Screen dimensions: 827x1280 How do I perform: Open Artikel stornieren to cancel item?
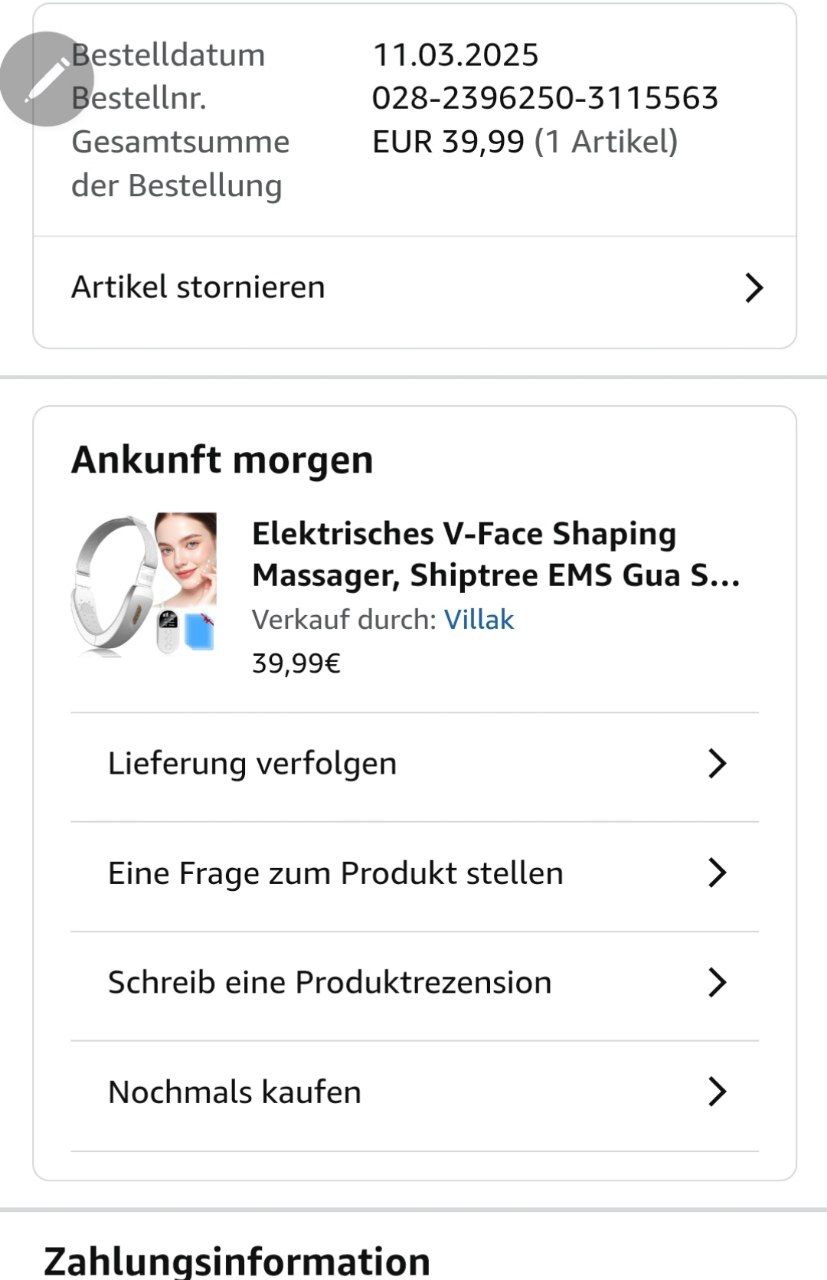tap(414, 288)
